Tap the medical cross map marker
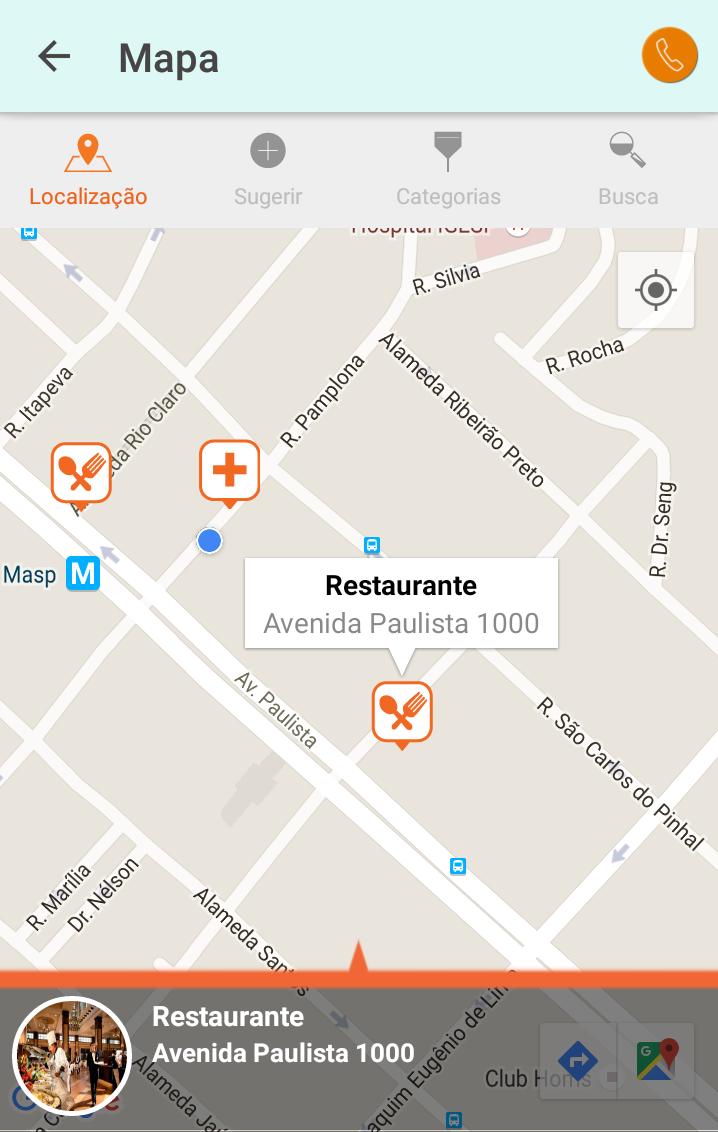Viewport: 718px width, 1132px height. tap(229, 470)
